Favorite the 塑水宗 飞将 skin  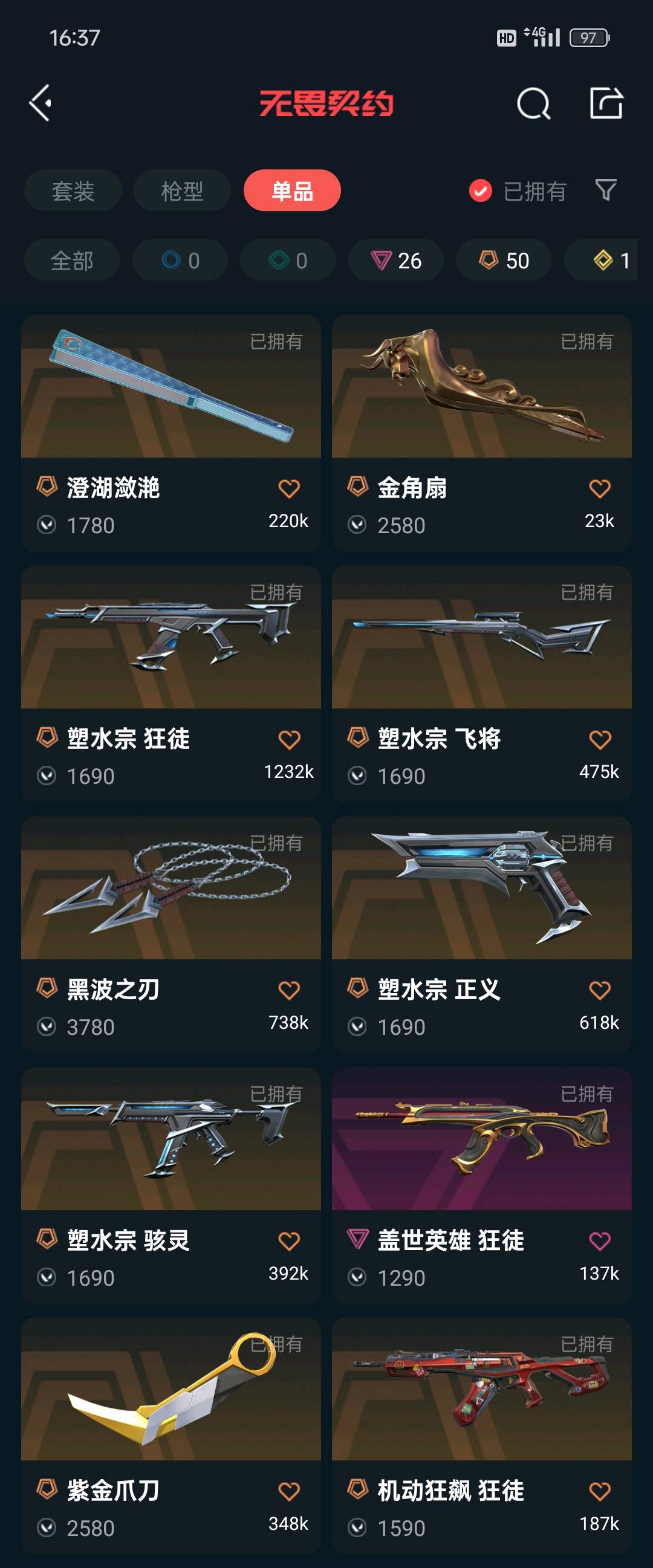(599, 739)
